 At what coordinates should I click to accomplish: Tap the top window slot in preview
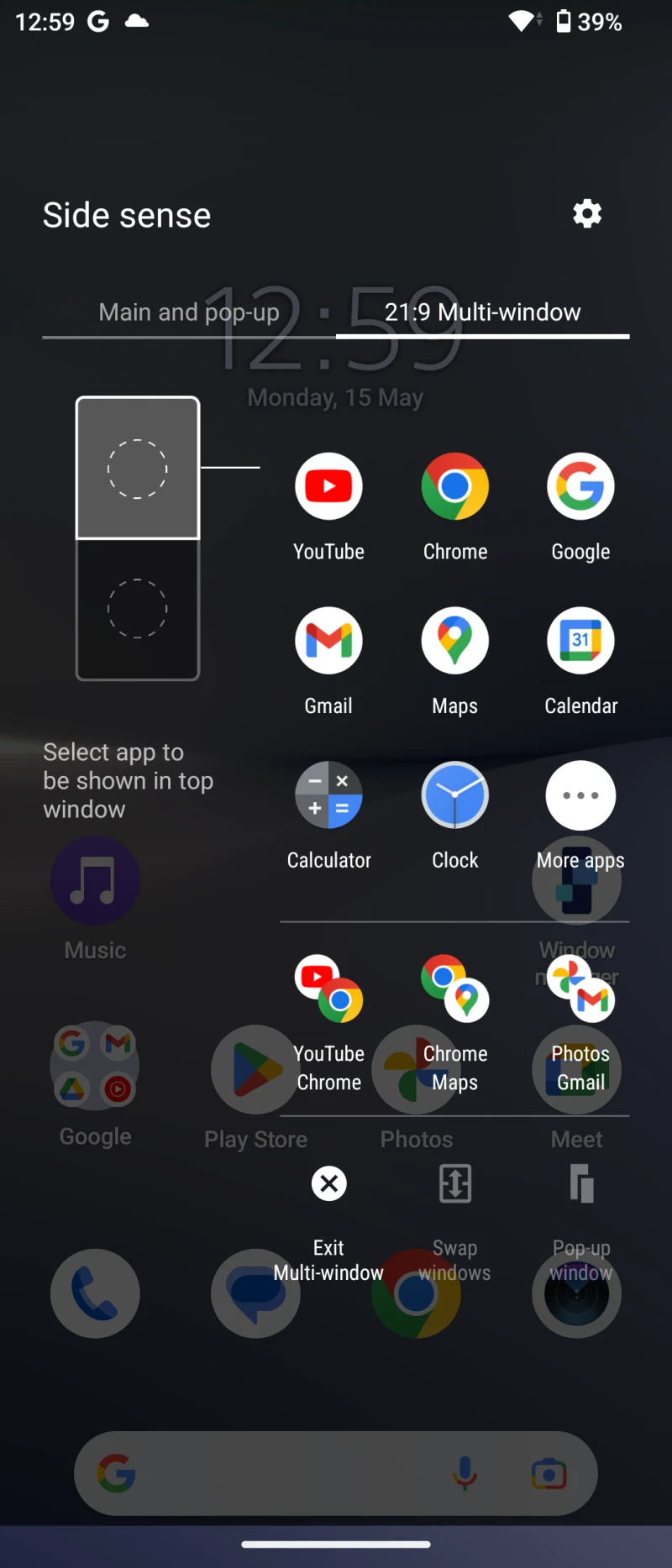pyautogui.click(x=138, y=469)
